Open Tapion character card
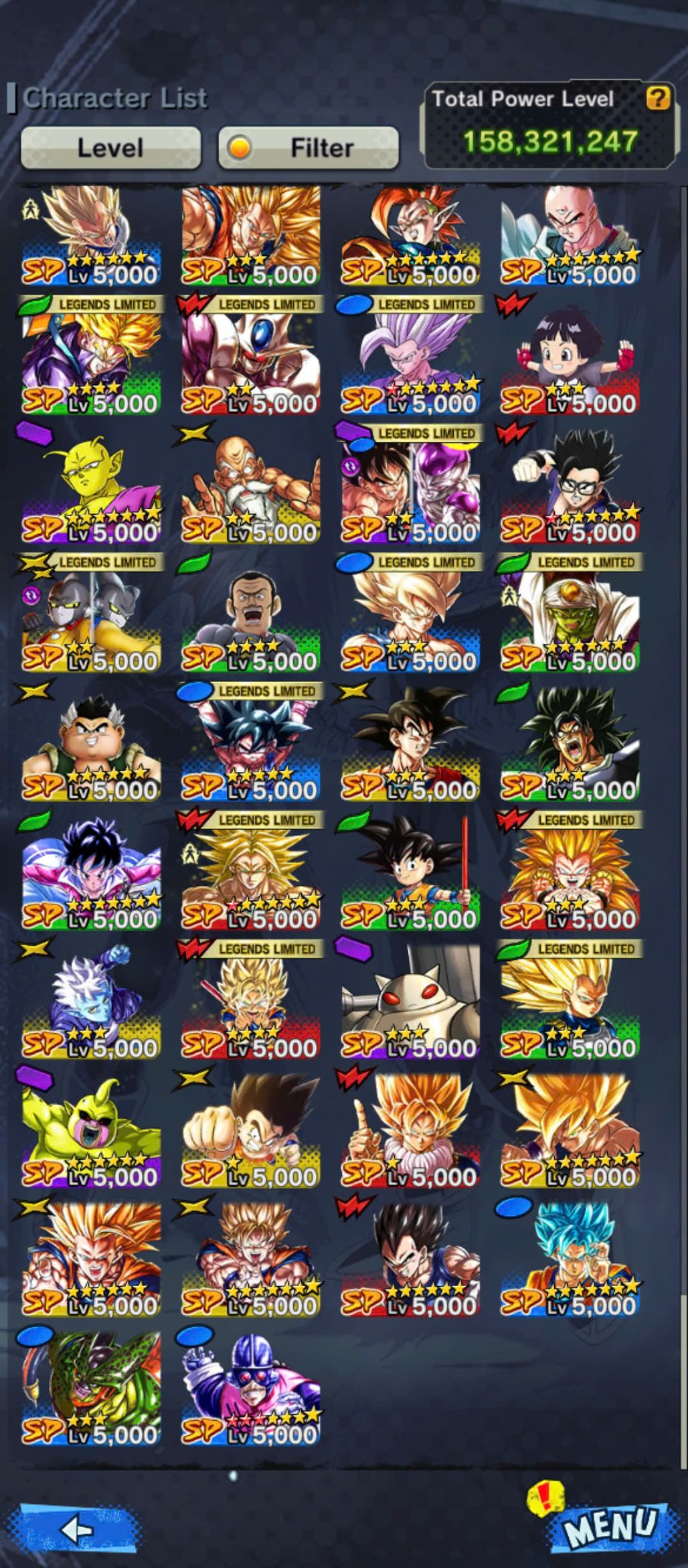Viewport: 688px width, 1568px height. 410,234
